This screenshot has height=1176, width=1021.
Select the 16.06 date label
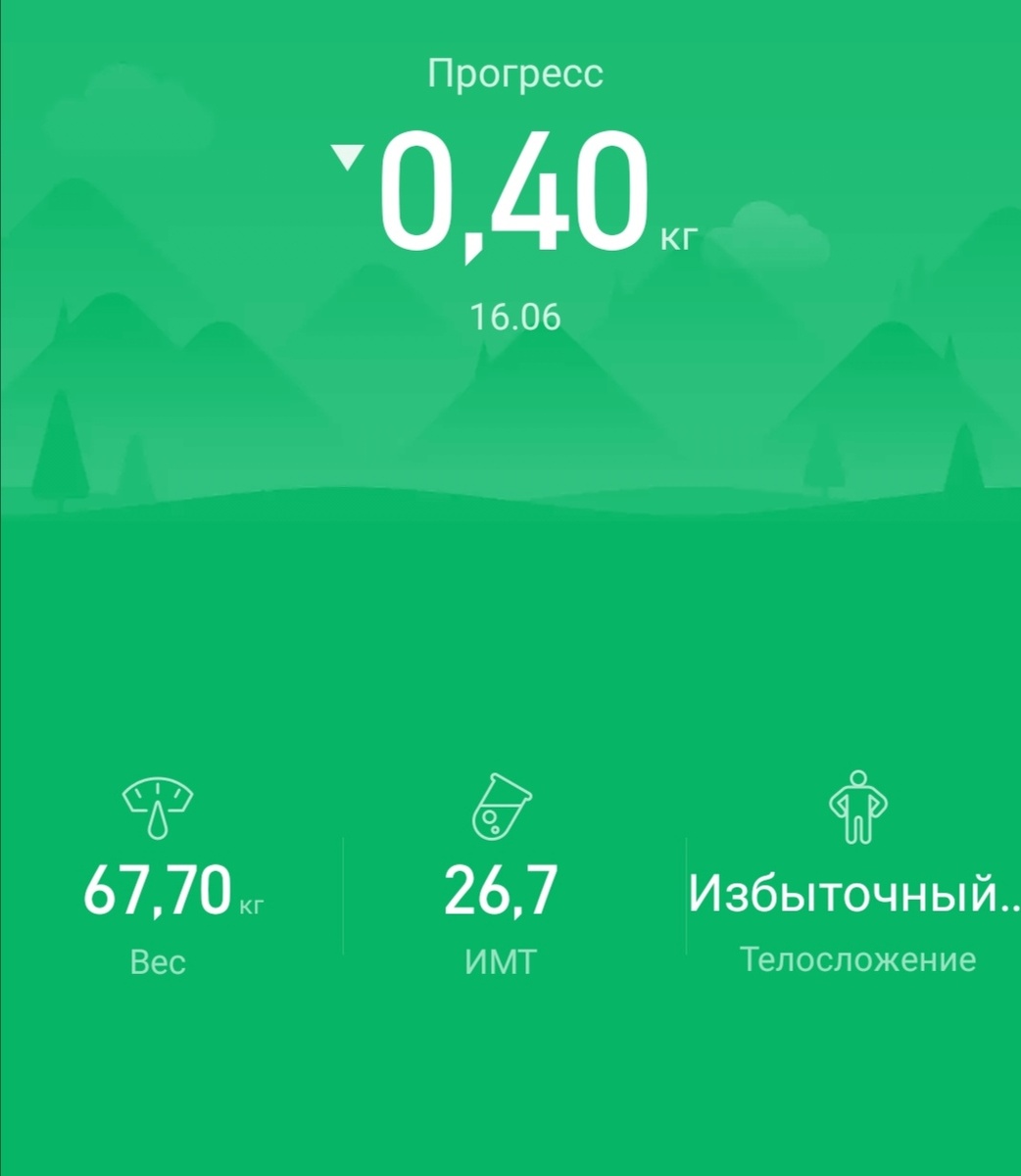pyautogui.click(x=513, y=316)
